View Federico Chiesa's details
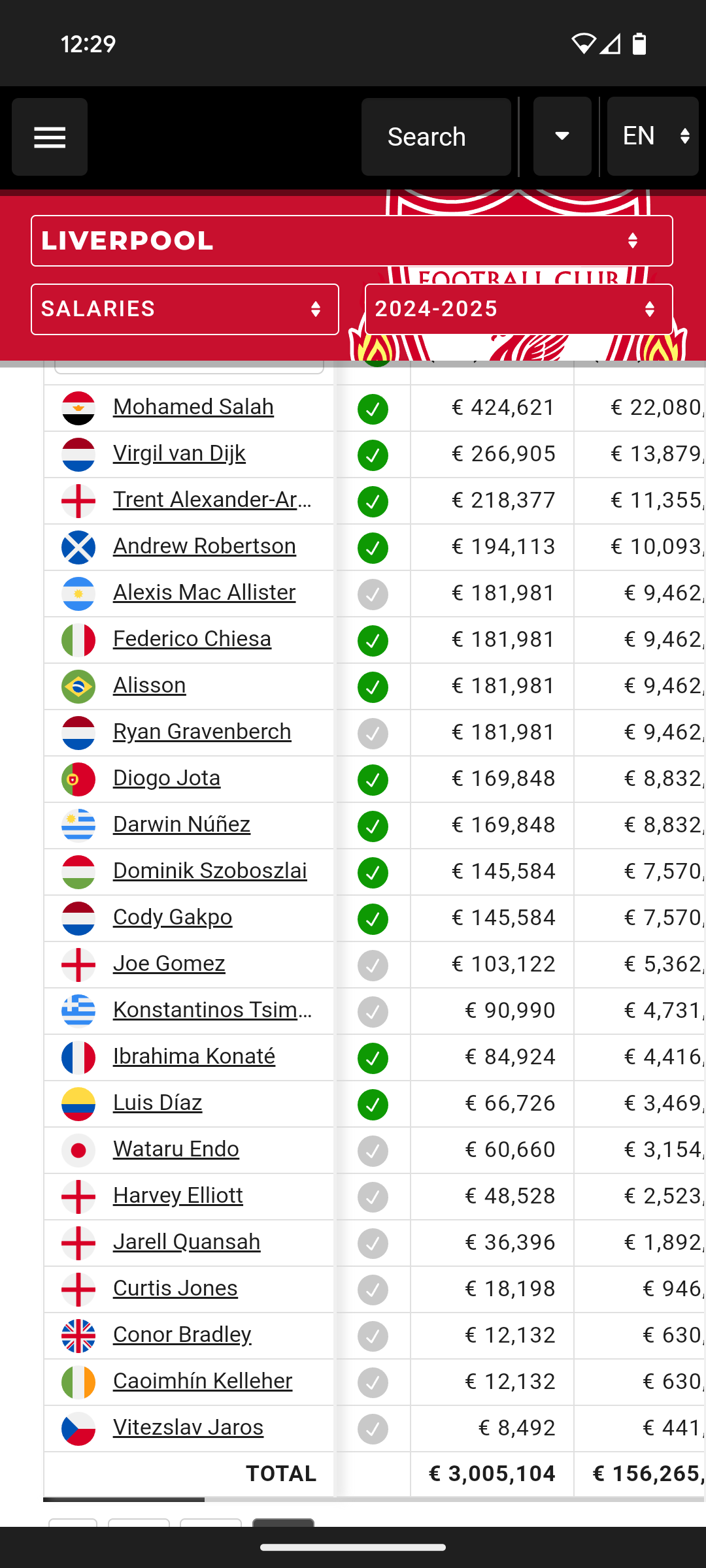Viewport: 706px width, 1568px height. [x=192, y=639]
